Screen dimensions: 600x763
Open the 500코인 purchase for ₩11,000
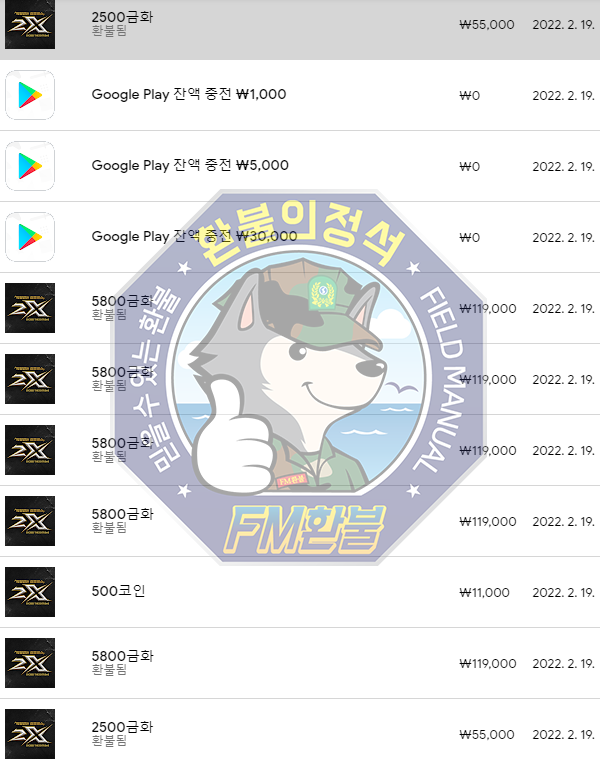118,591
